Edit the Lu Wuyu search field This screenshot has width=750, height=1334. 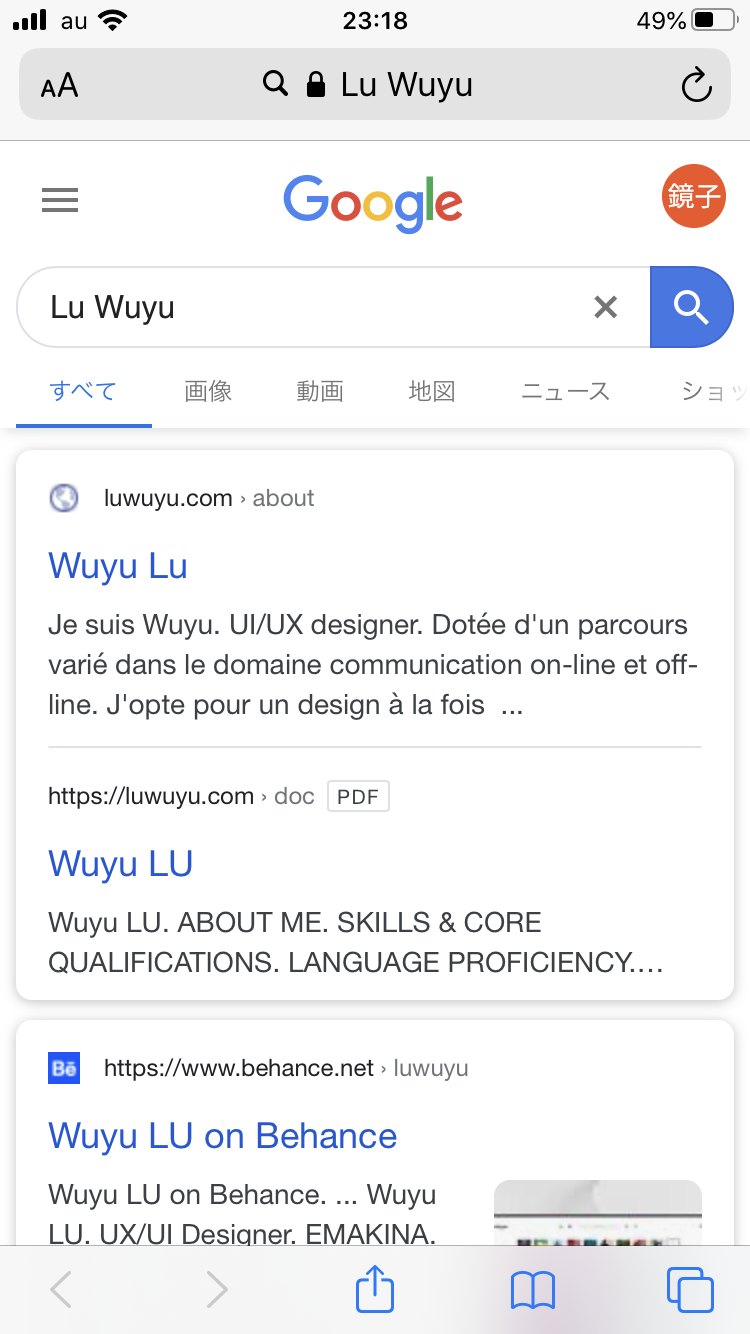coord(300,307)
